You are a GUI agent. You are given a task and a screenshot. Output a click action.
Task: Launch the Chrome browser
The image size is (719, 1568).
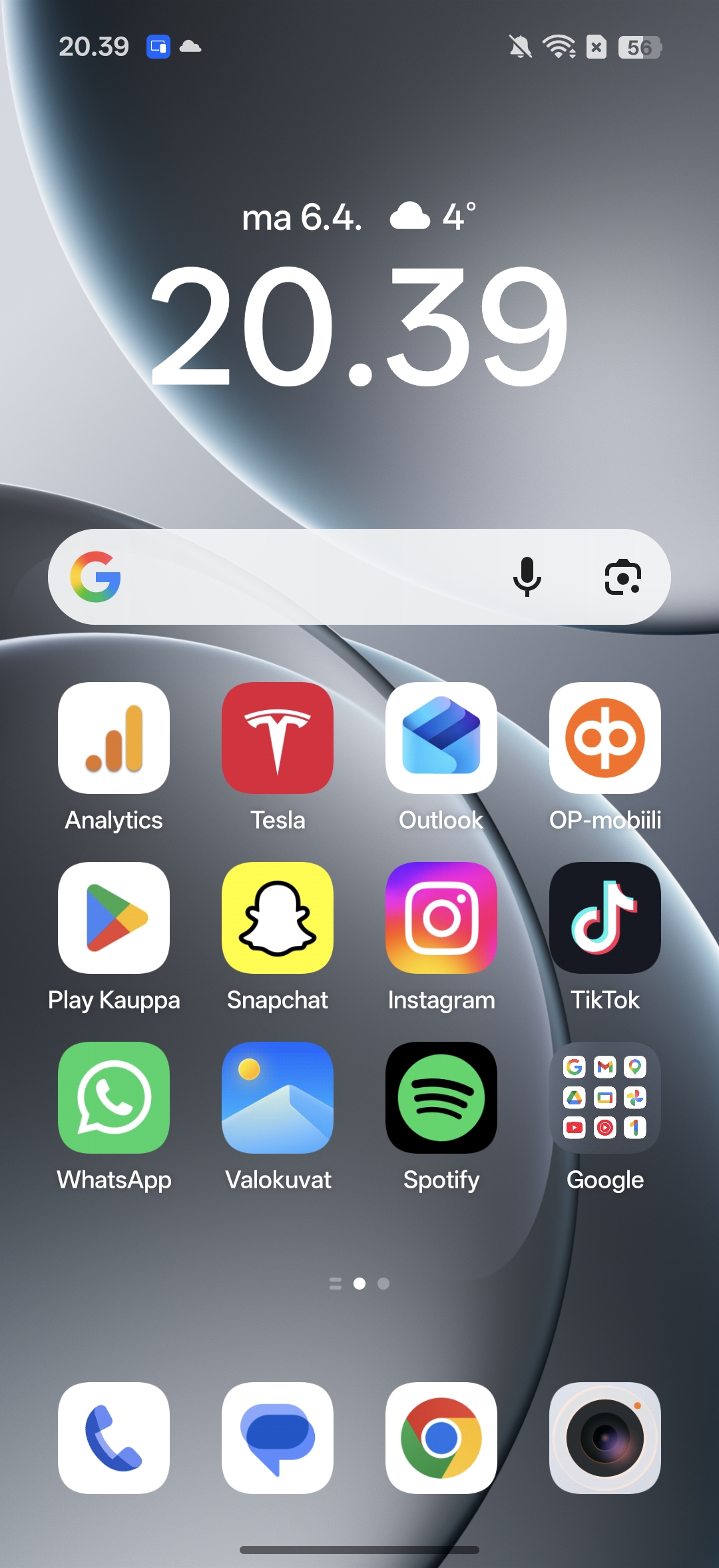coord(441,1437)
